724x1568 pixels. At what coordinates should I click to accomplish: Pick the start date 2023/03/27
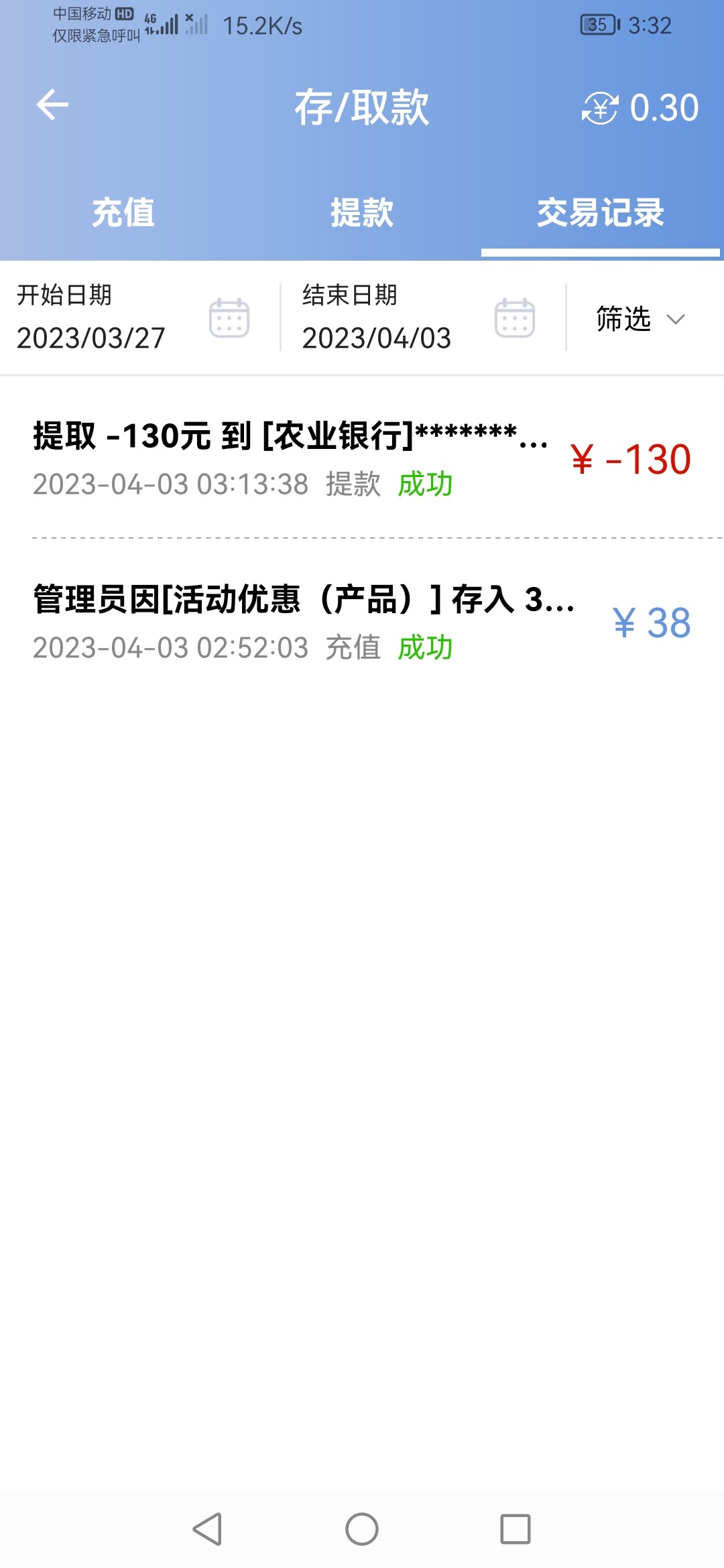(x=134, y=318)
